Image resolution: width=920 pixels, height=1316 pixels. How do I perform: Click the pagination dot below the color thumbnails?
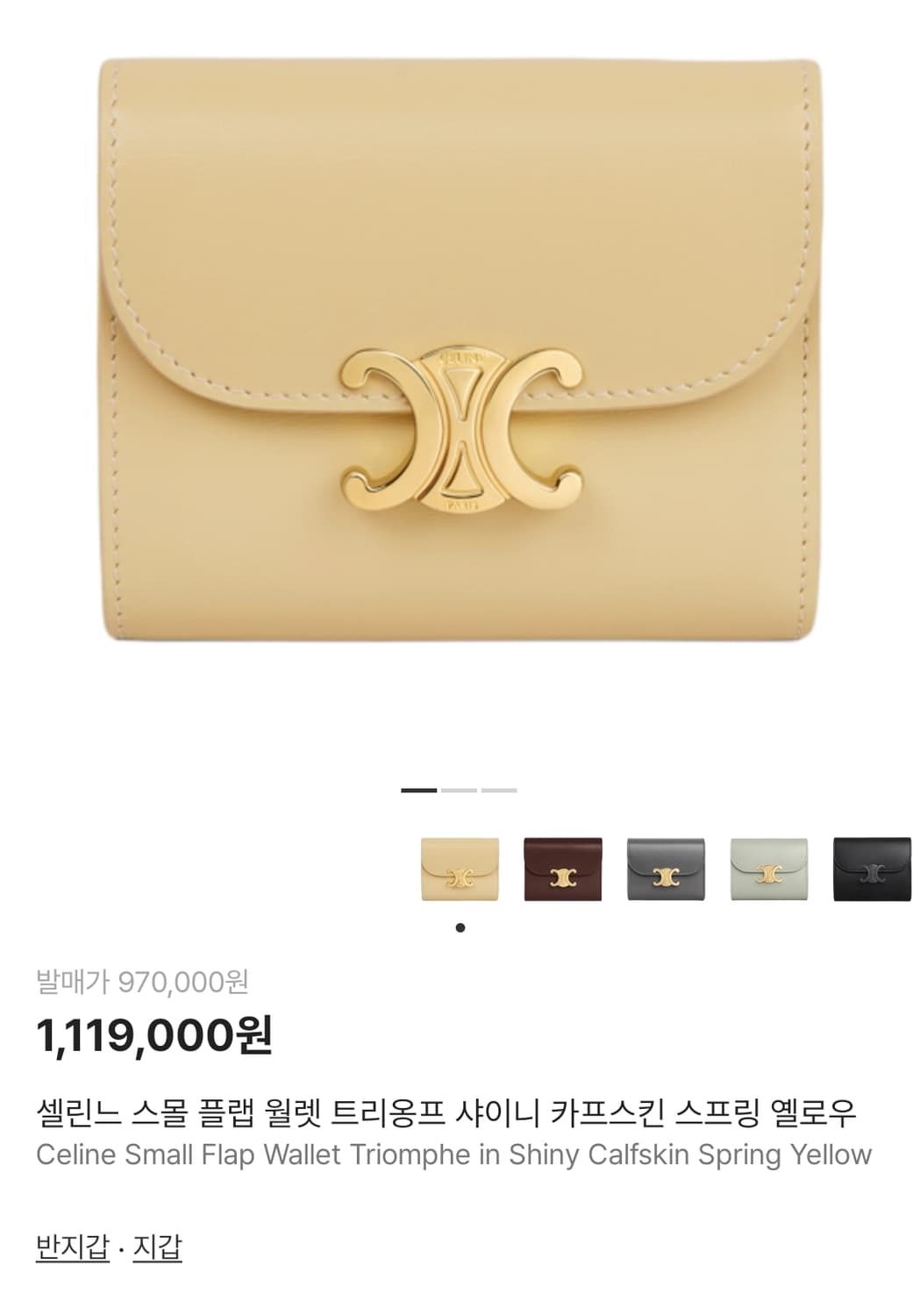pyautogui.click(x=460, y=926)
